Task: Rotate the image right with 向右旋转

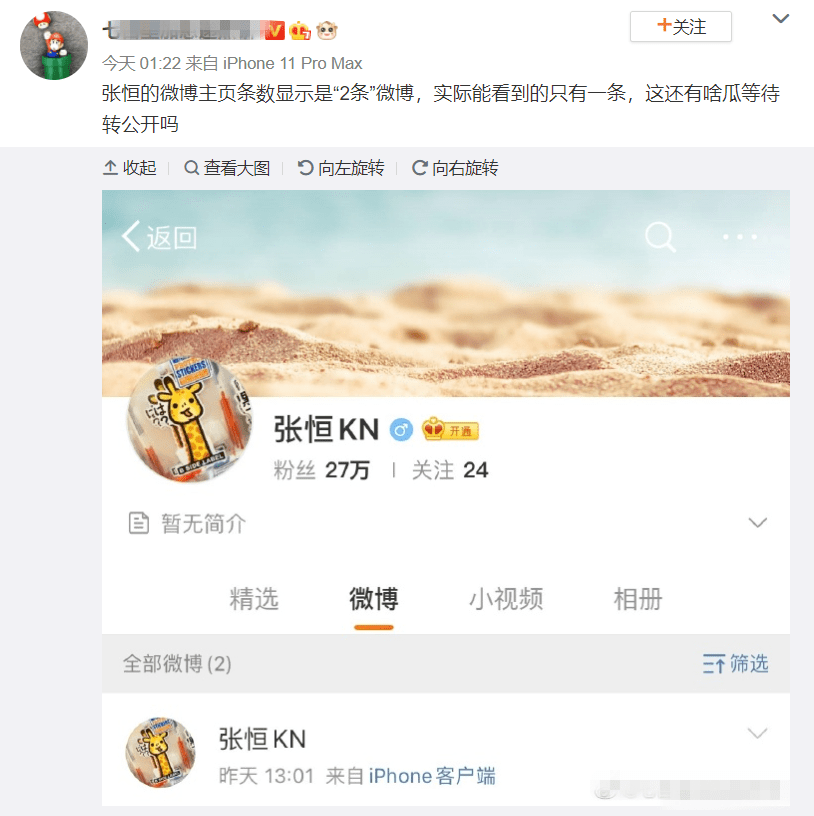Action: pos(455,168)
